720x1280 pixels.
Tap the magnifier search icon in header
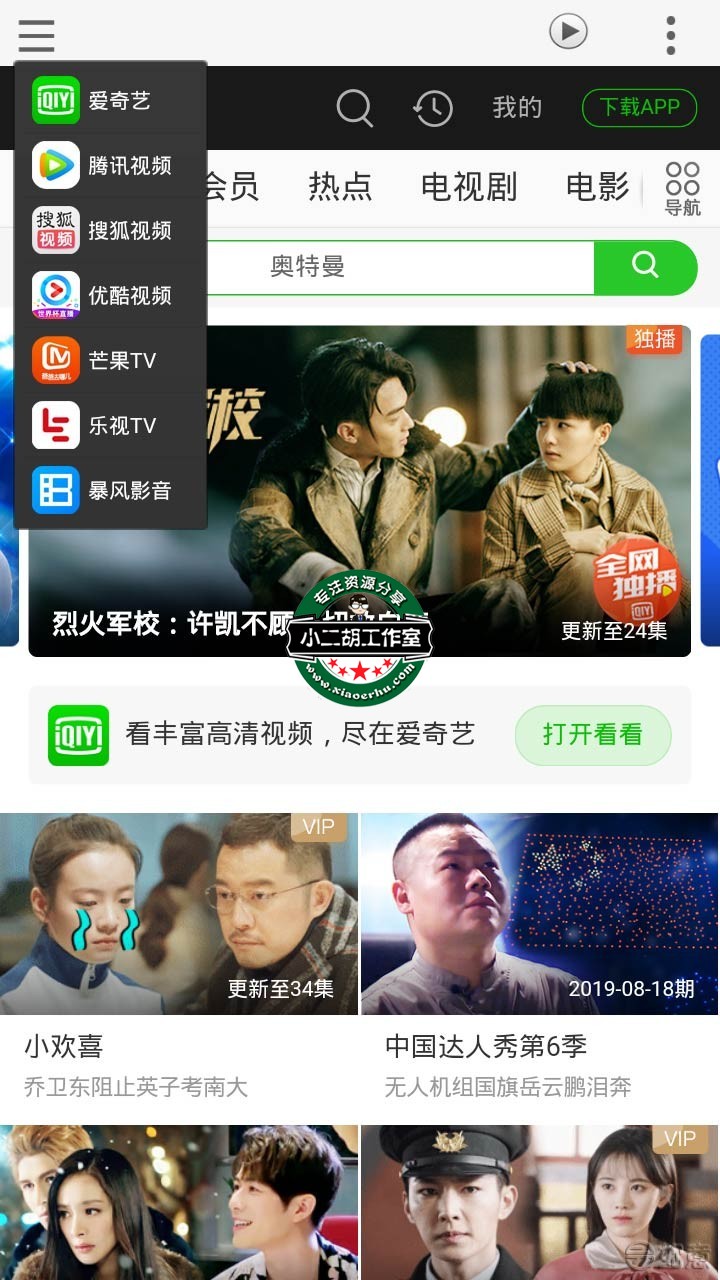pos(354,108)
